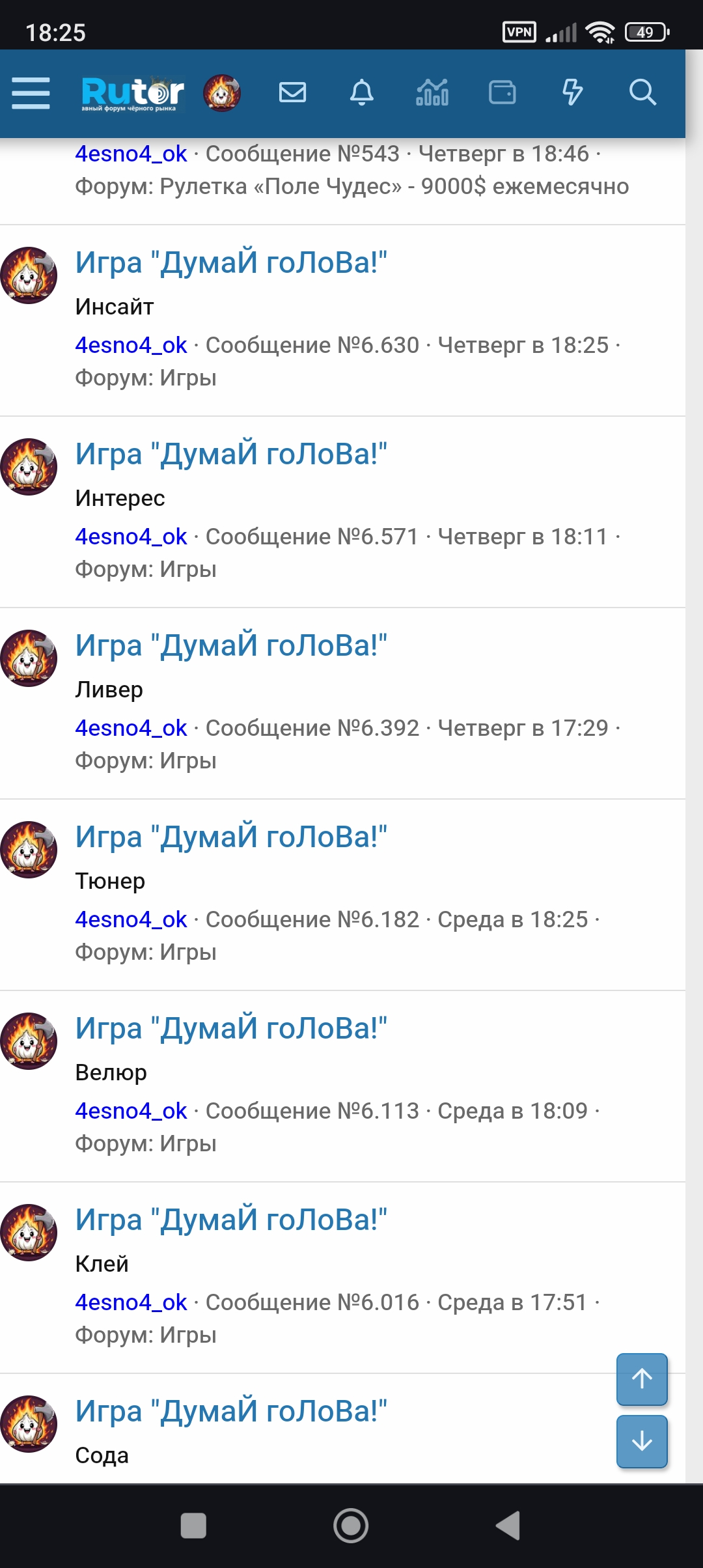Screen dimensions: 703x1568
Task: Open the post with reply "Интерес"
Action: click(x=231, y=455)
